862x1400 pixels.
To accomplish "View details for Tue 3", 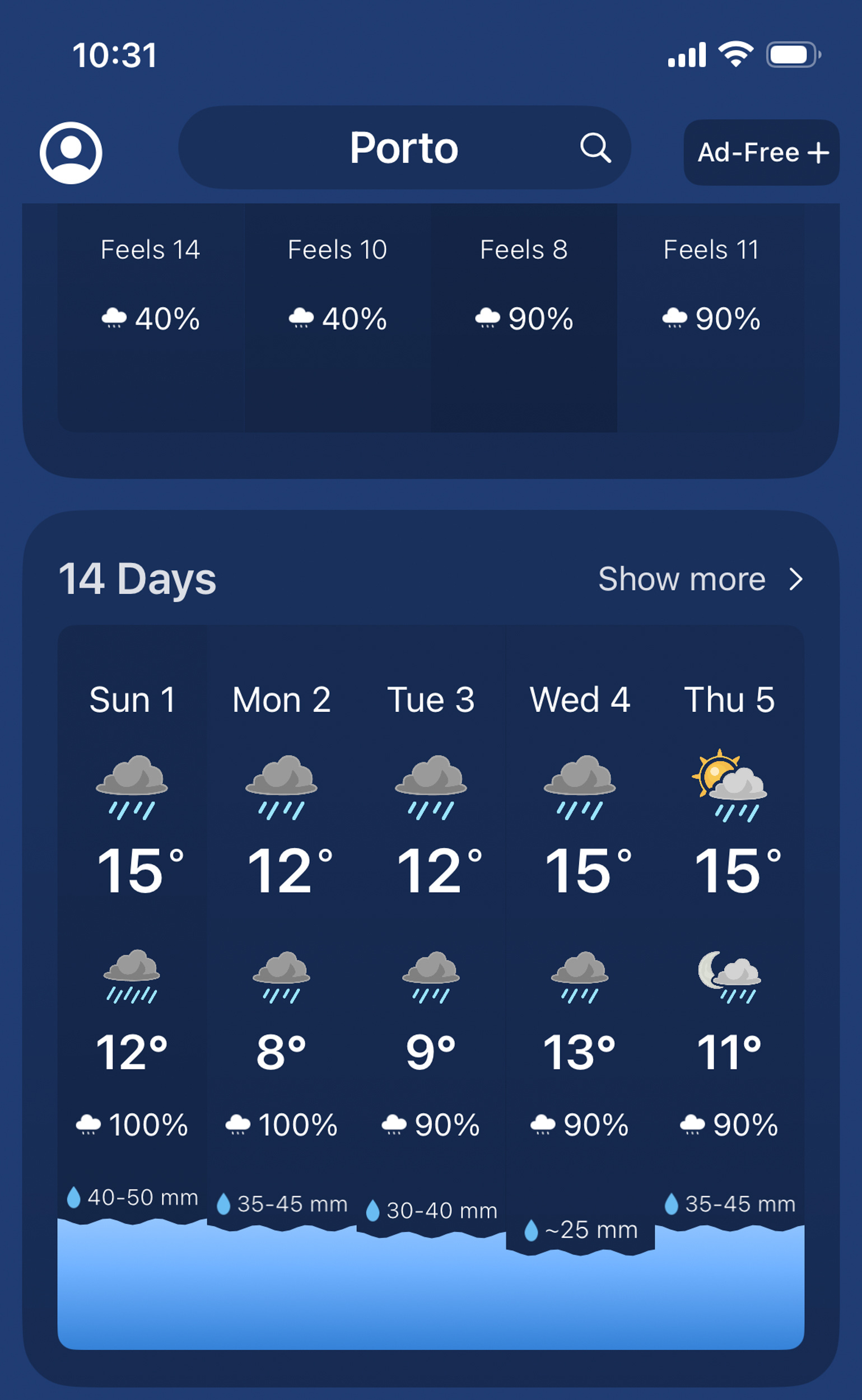I will click(x=431, y=912).
